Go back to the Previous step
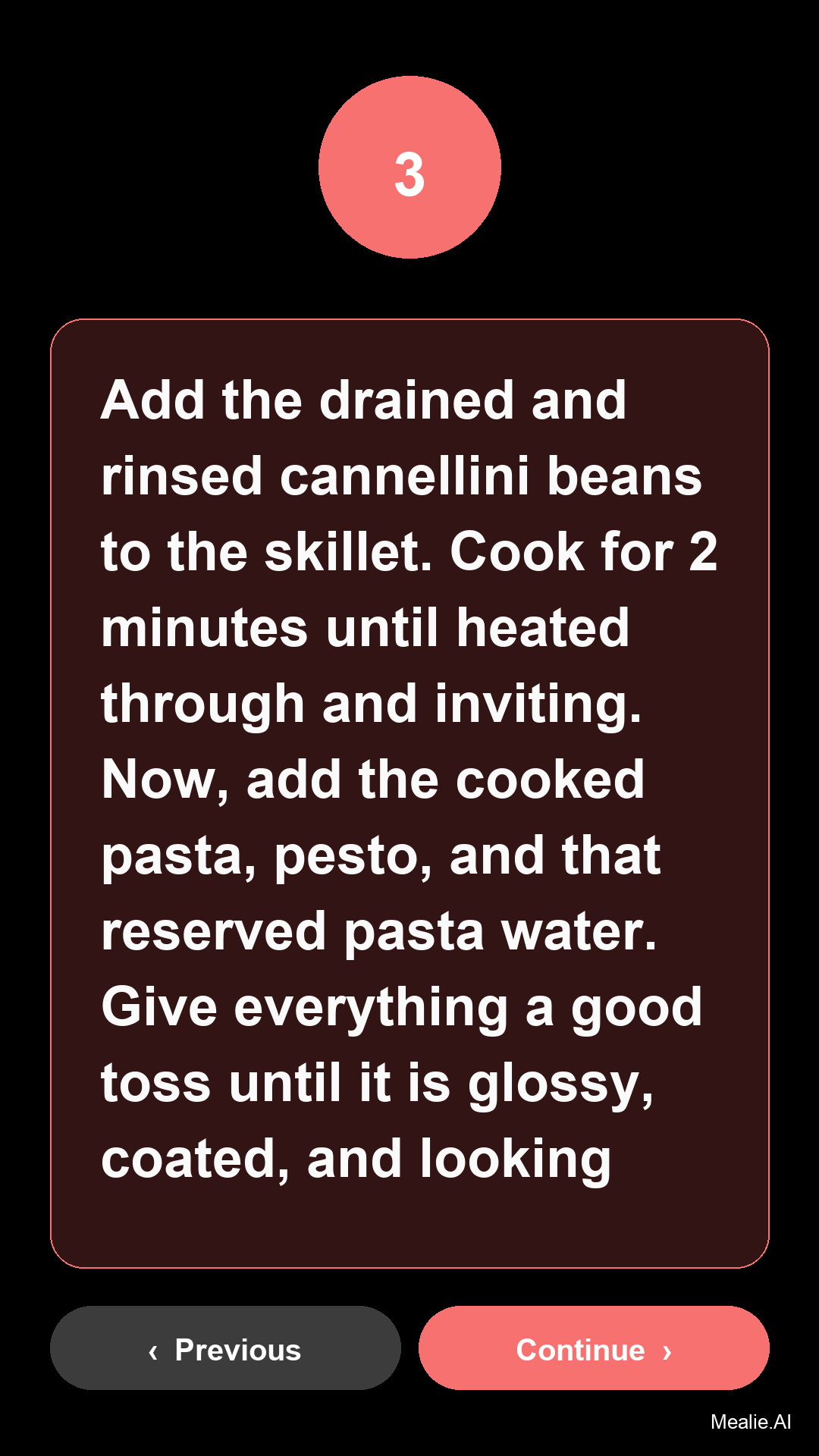This screenshot has height=1456, width=819. click(x=225, y=1348)
